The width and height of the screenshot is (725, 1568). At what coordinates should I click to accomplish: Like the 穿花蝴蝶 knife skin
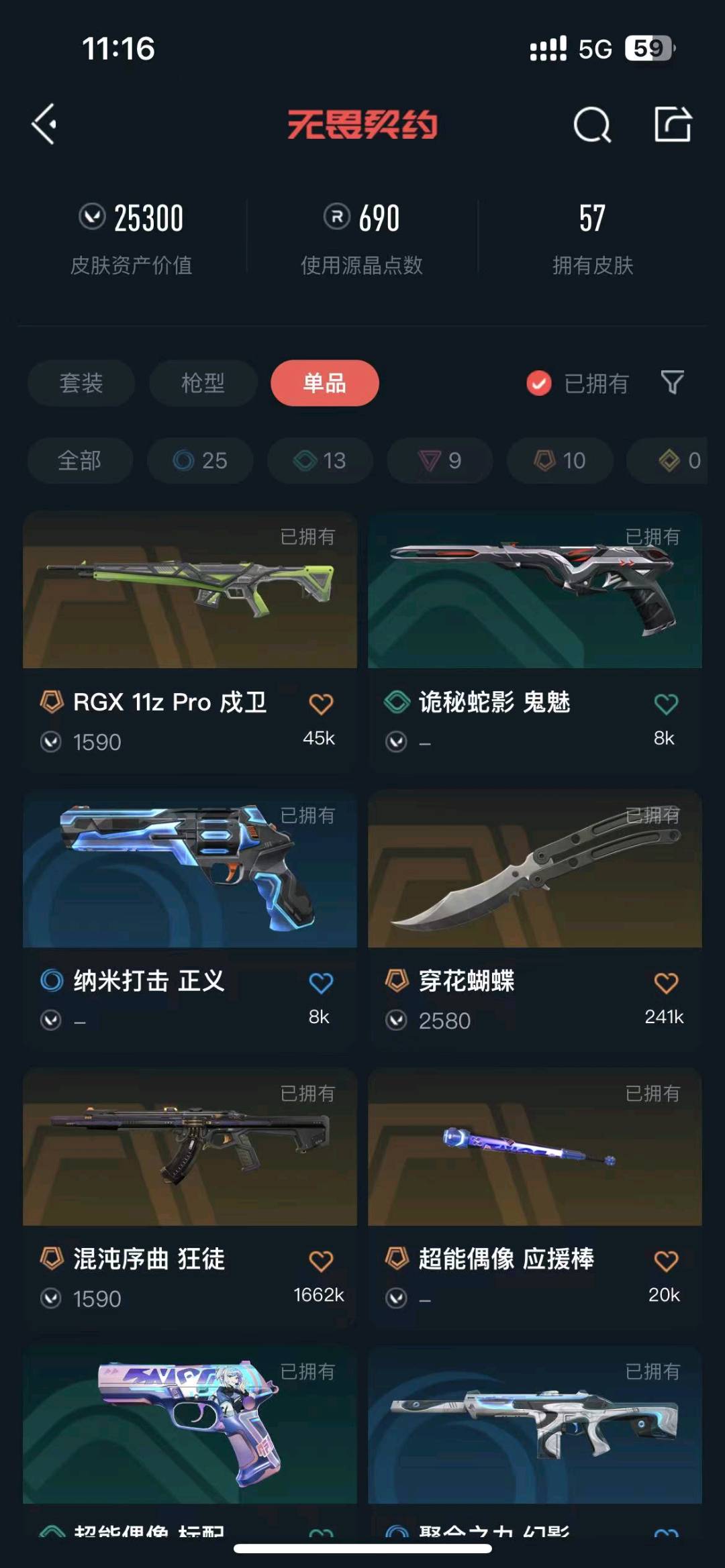click(x=666, y=983)
